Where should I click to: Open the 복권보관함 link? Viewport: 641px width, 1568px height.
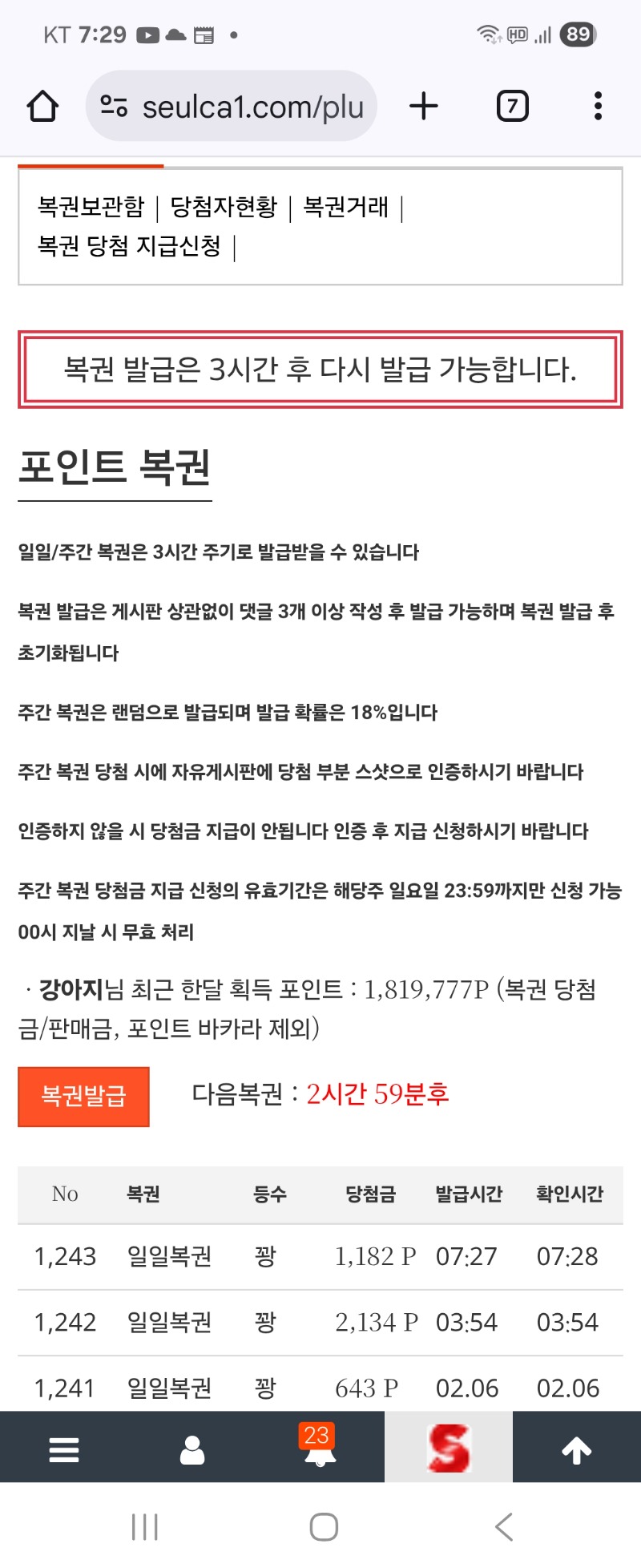(x=91, y=207)
